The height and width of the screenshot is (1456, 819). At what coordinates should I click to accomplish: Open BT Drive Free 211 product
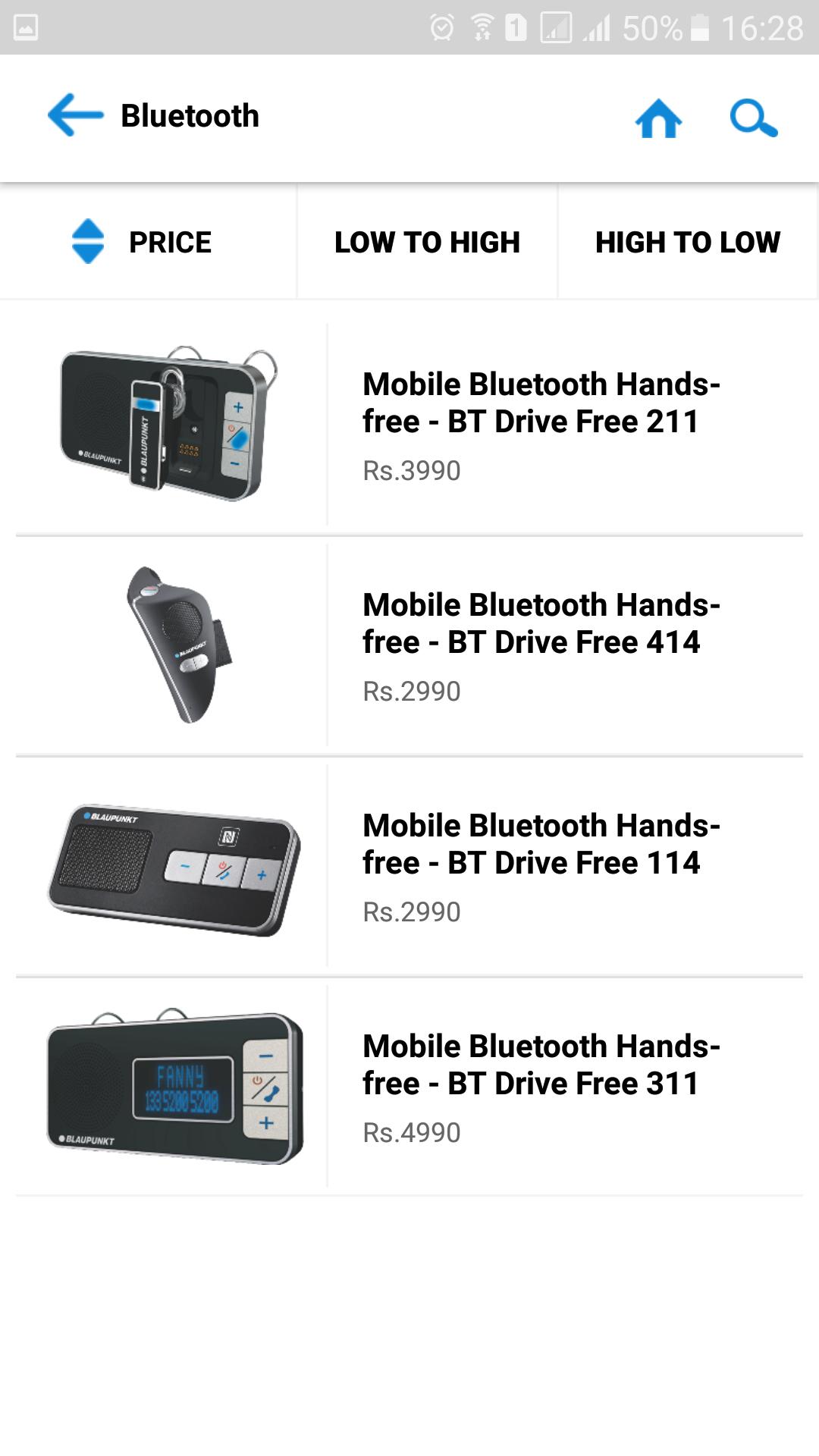pos(409,425)
